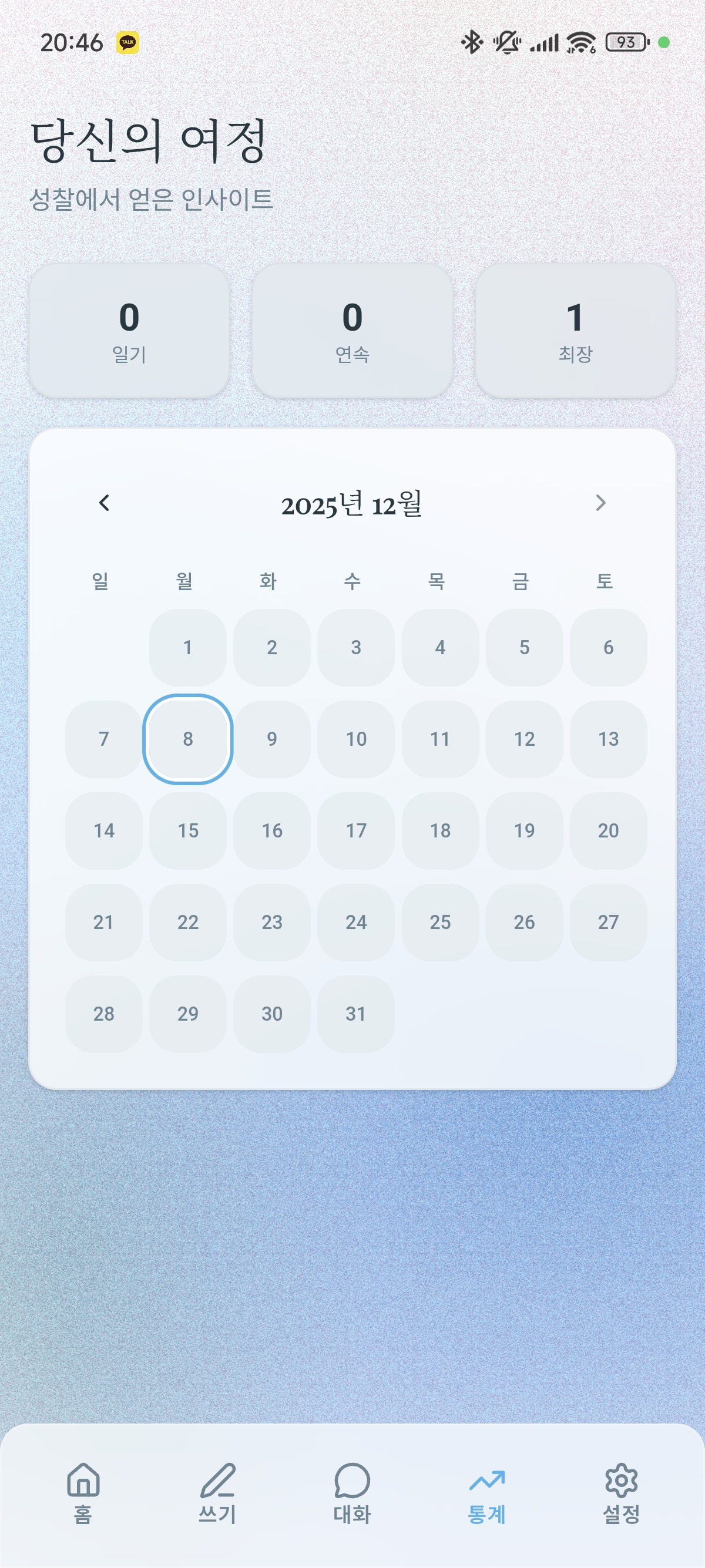The width and height of the screenshot is (705, 1568).
Task: Select day 31 on the calendar
Action: (x=356, y=1014)
